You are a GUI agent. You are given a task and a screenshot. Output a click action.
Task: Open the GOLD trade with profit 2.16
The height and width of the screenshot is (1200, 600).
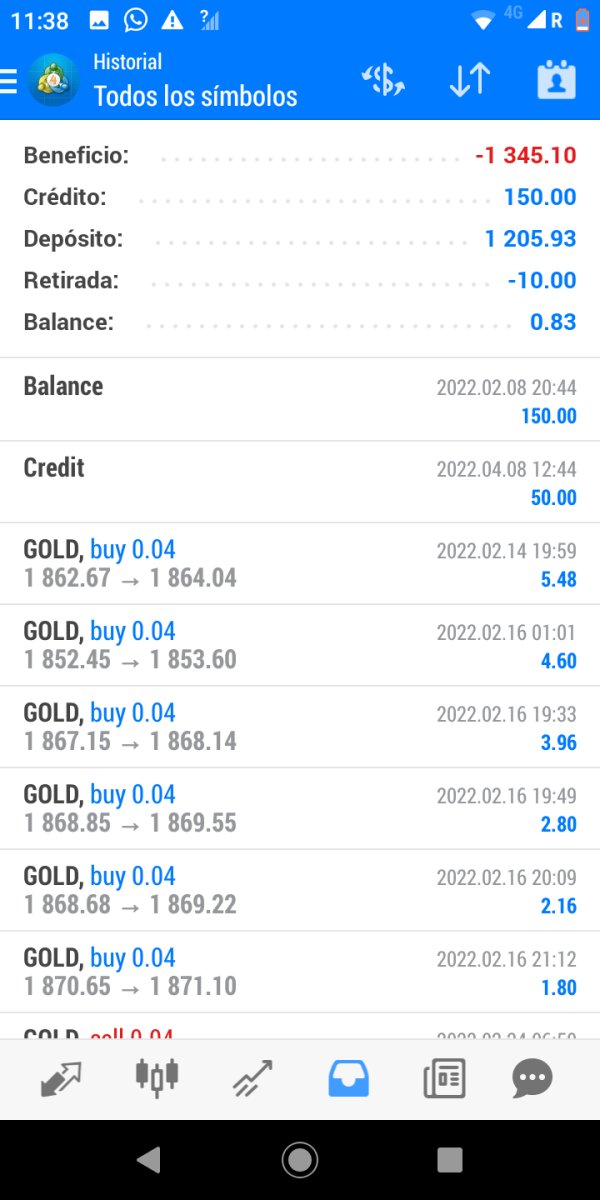tap(300, 892)
